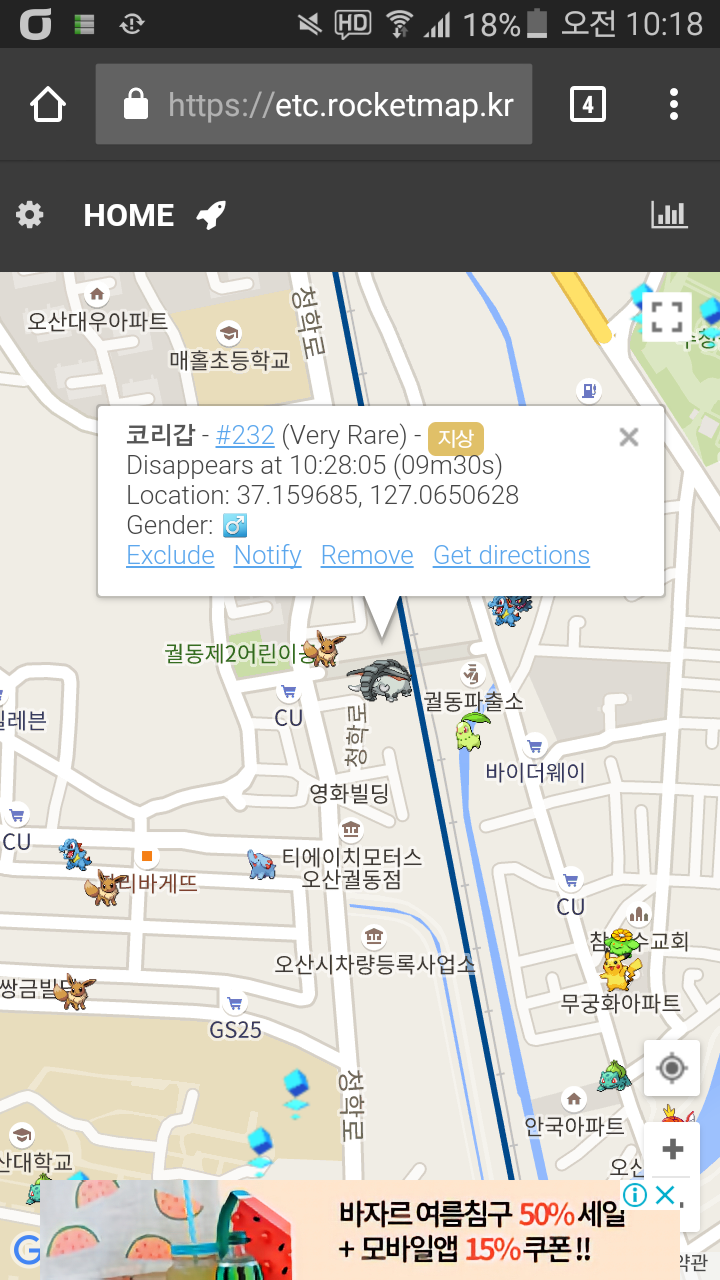Open the ad info icon
This screenshot has width=720, height=1280.
pyautogui.click(x=634, y=1195)
